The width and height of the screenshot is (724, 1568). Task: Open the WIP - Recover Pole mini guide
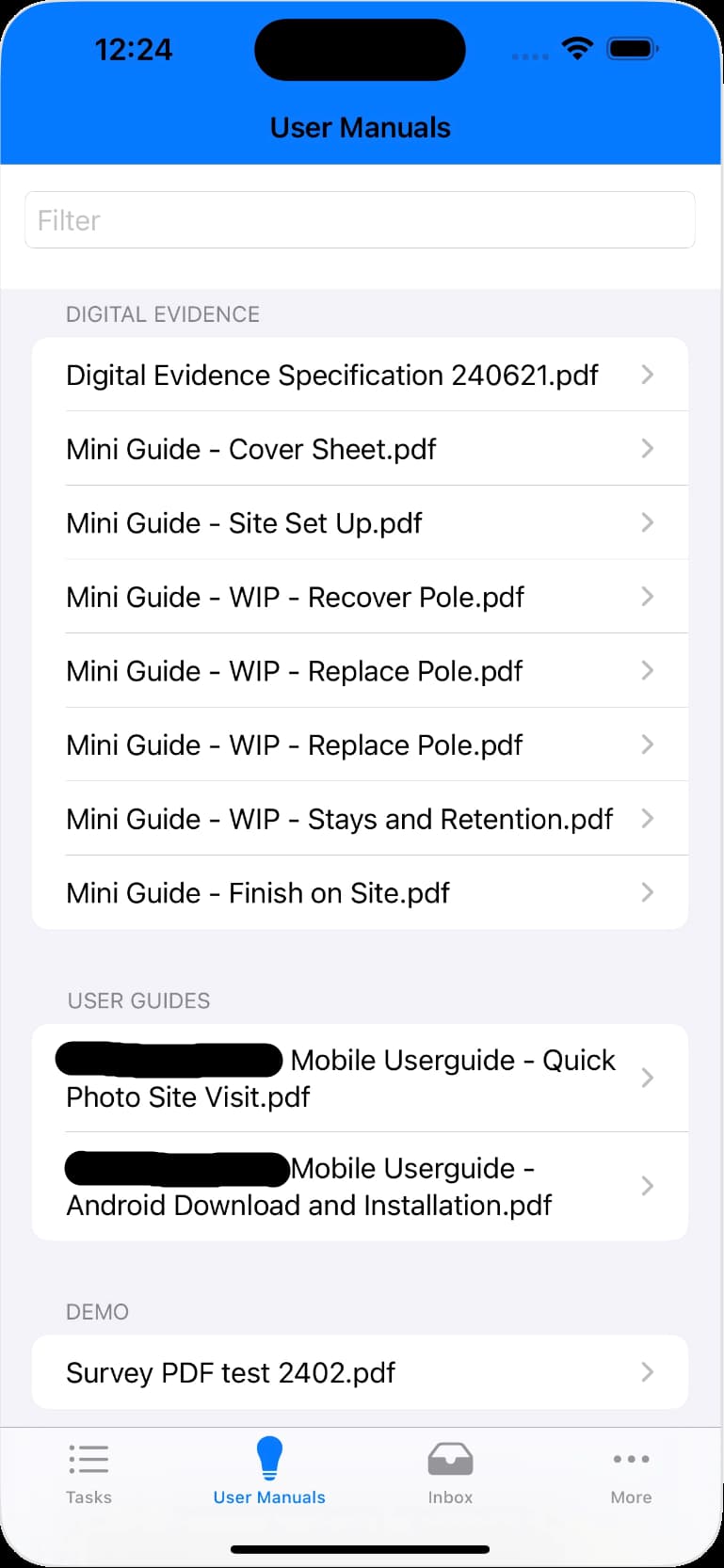click(360, 597)
